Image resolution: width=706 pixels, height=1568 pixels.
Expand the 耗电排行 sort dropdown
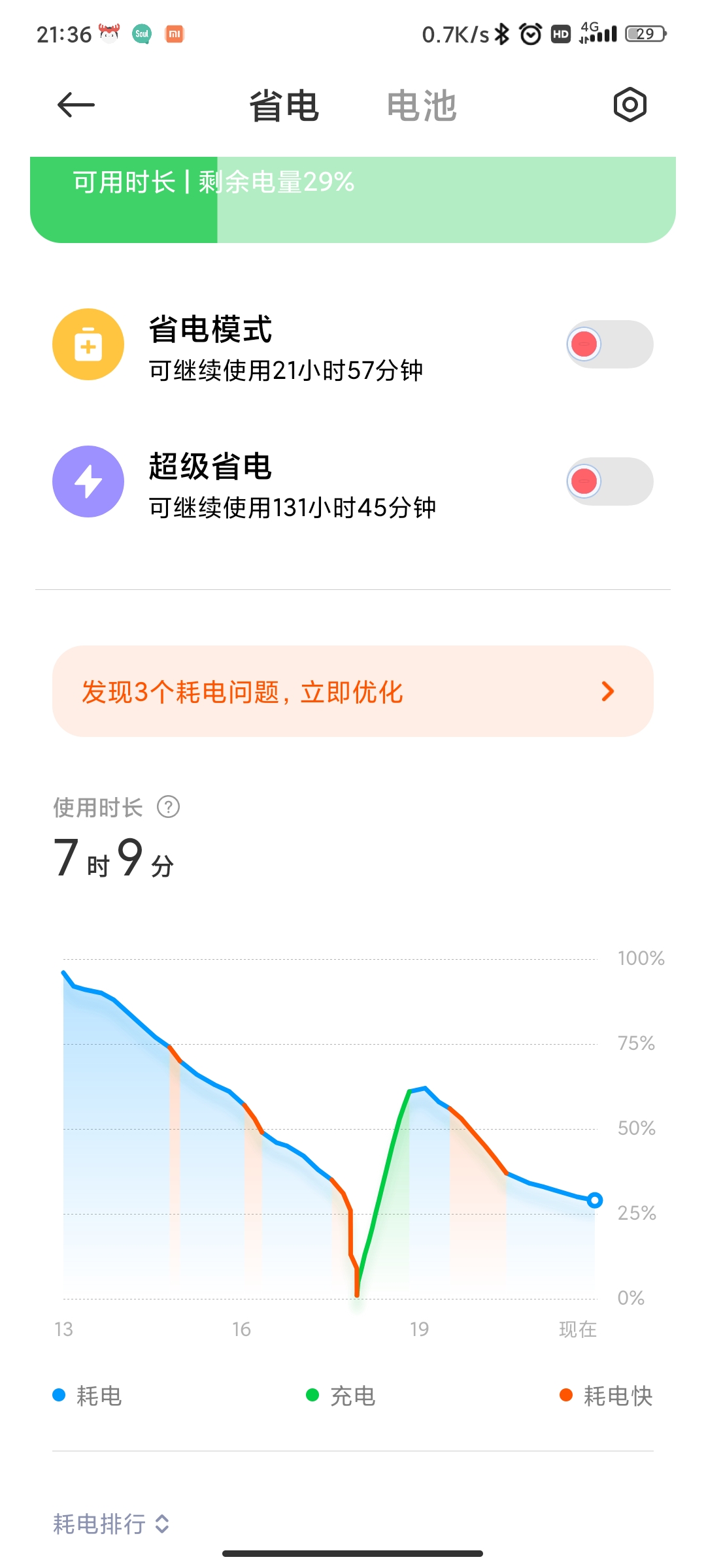point(111,1524)
